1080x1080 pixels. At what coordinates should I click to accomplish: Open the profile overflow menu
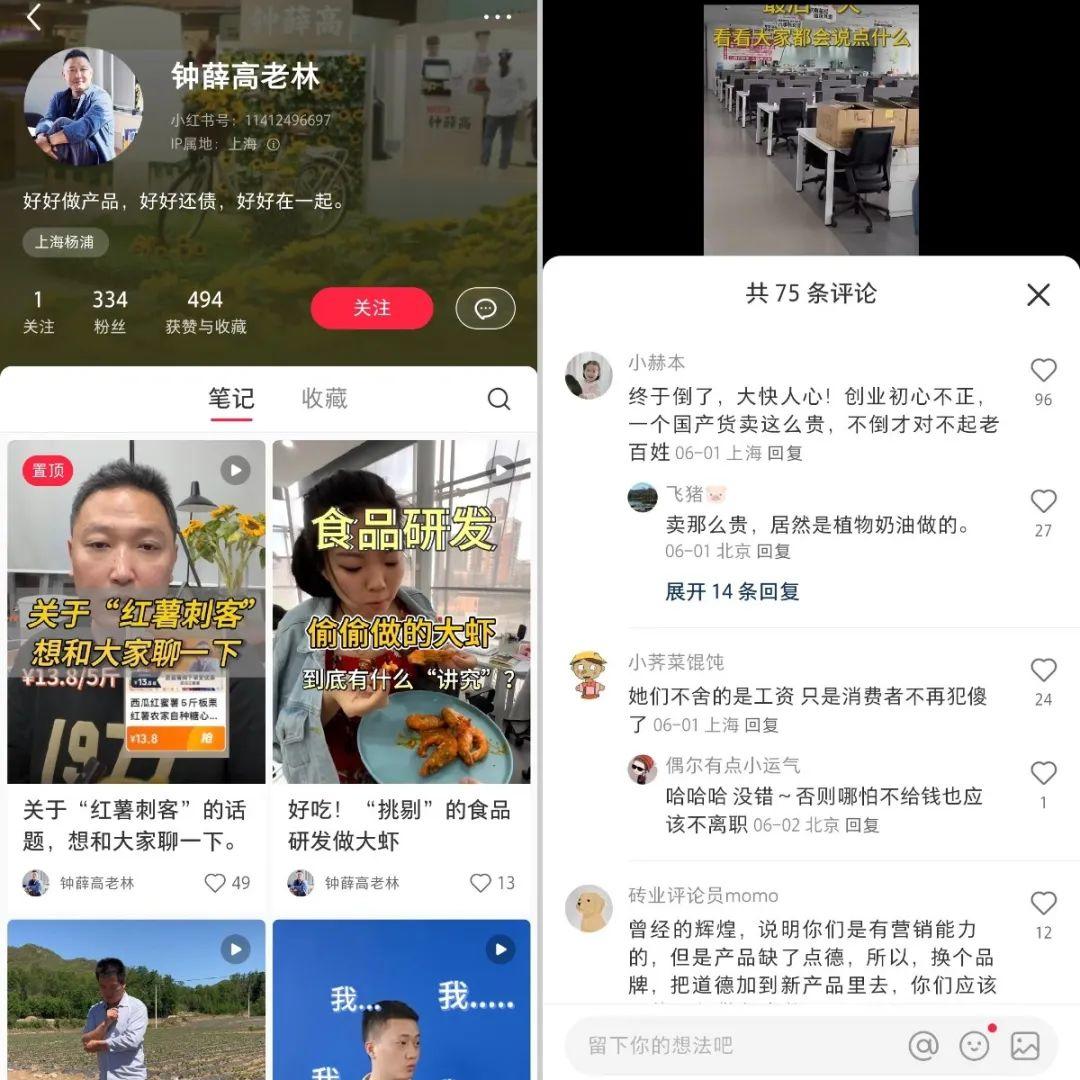[x=497, y=17]
